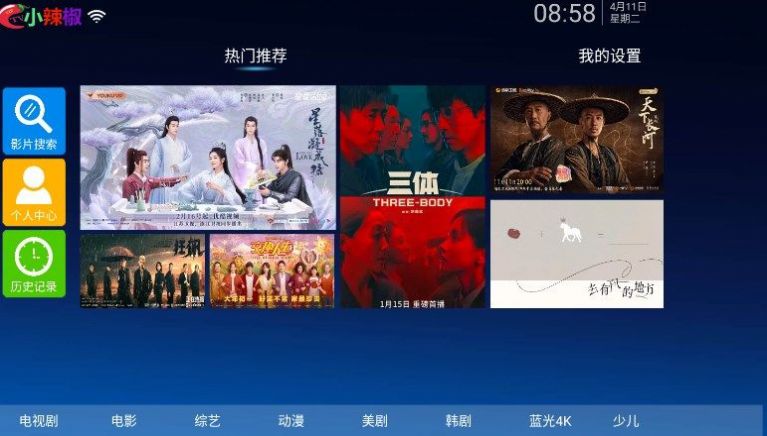Open the 天下长河 drama poster
The width and height of the screenshot is (767, 436).
pos(576,139)
